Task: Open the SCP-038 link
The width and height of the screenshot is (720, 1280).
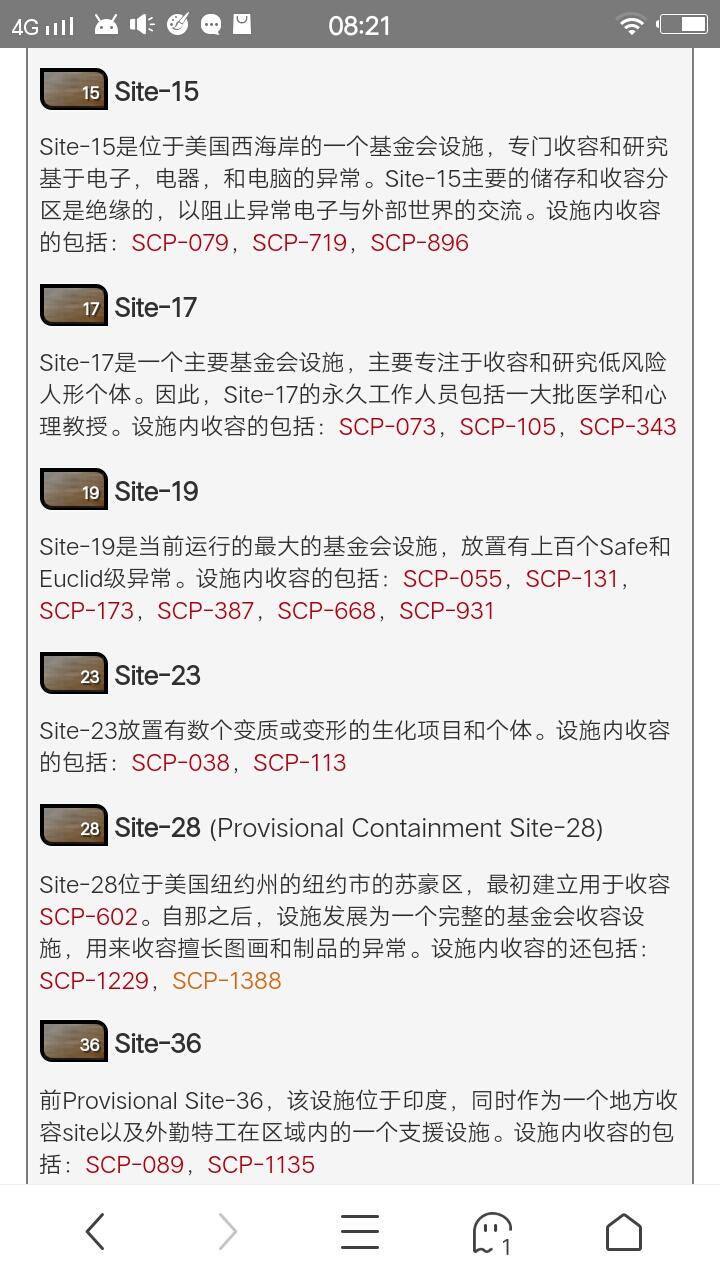Action: click(180, 763)
